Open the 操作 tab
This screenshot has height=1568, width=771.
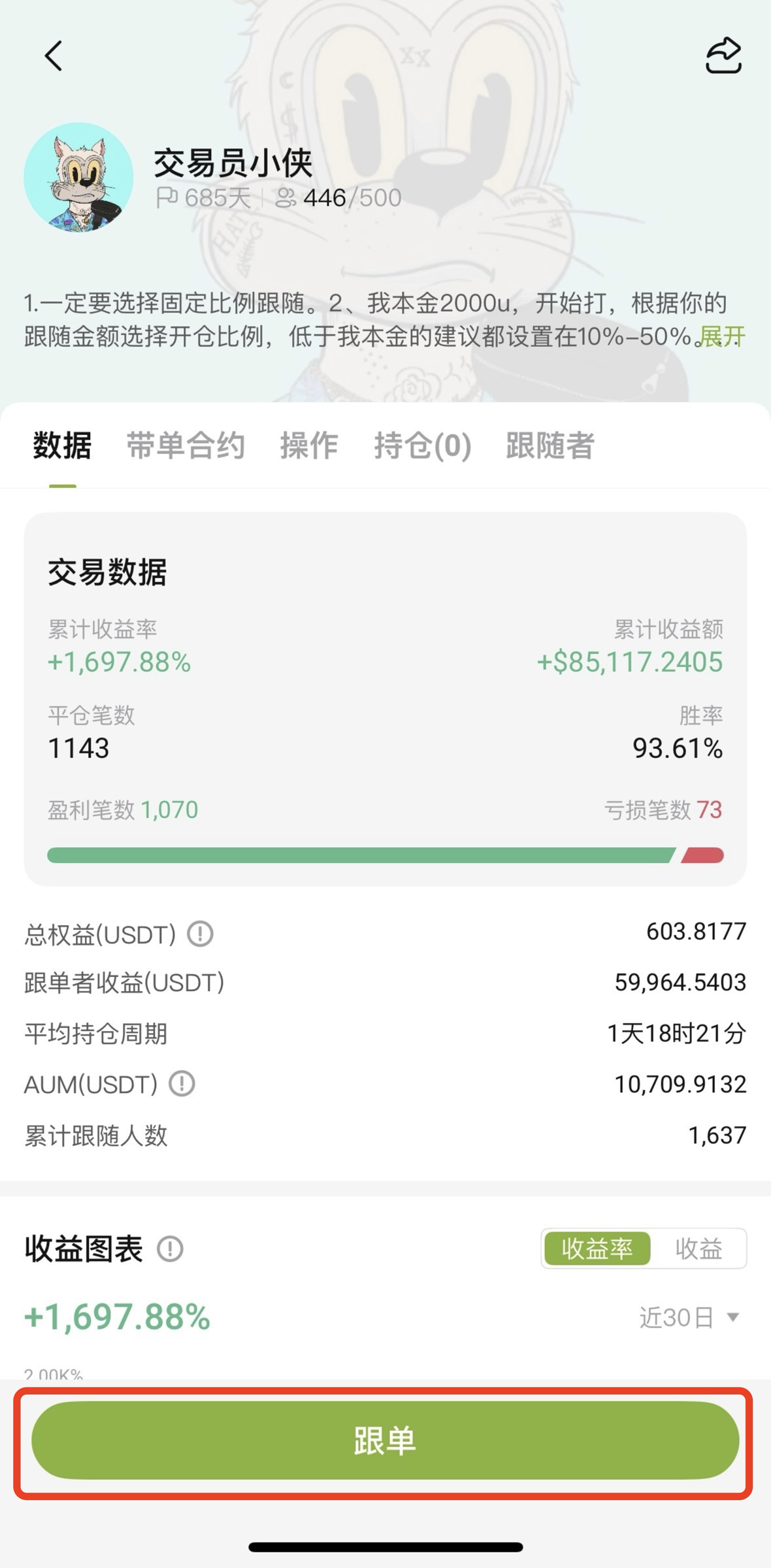coord(309,446)
